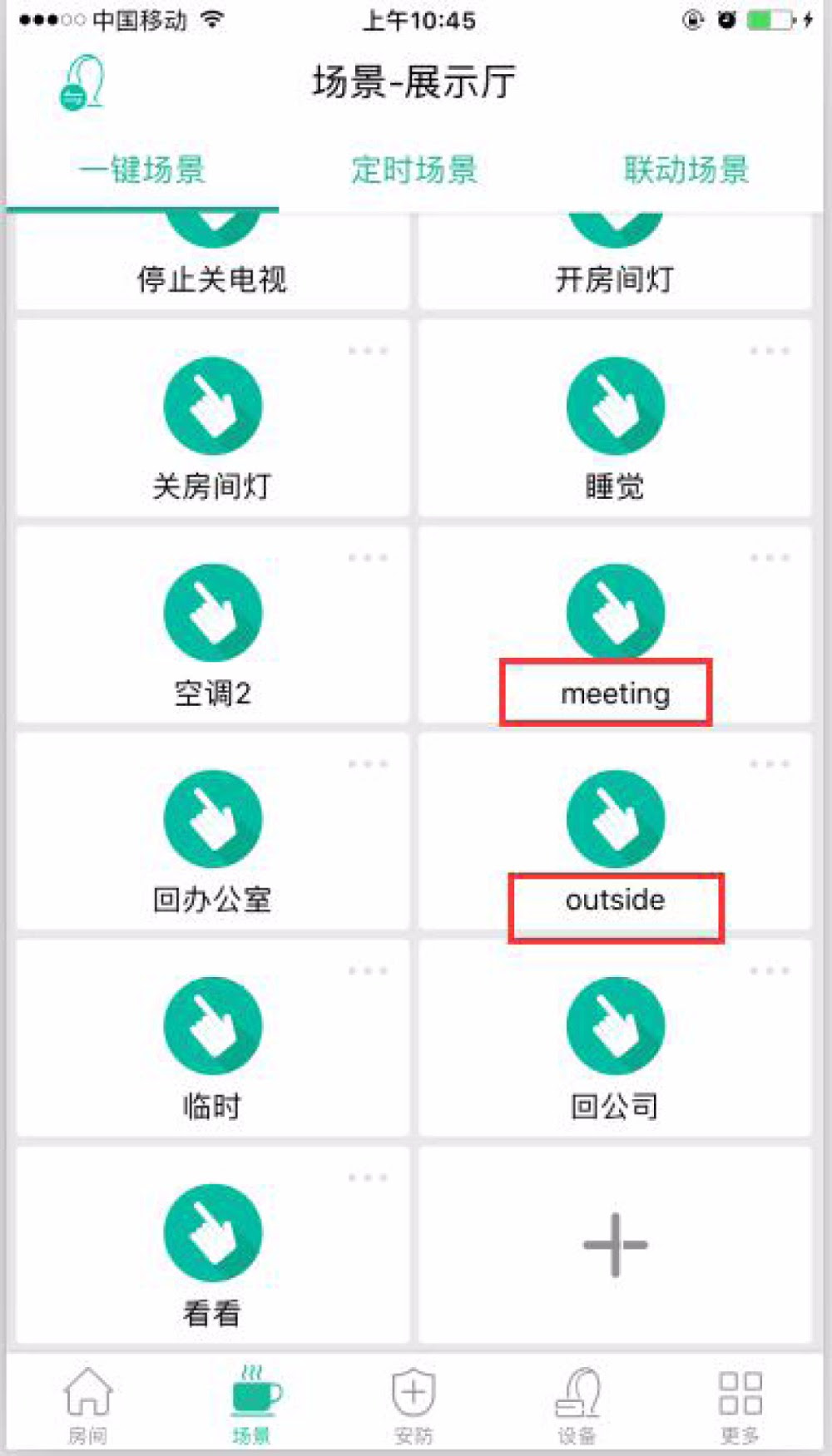Switch to the 定时场景 tab
Screen dimensions: 832x1456
[414, 170]
